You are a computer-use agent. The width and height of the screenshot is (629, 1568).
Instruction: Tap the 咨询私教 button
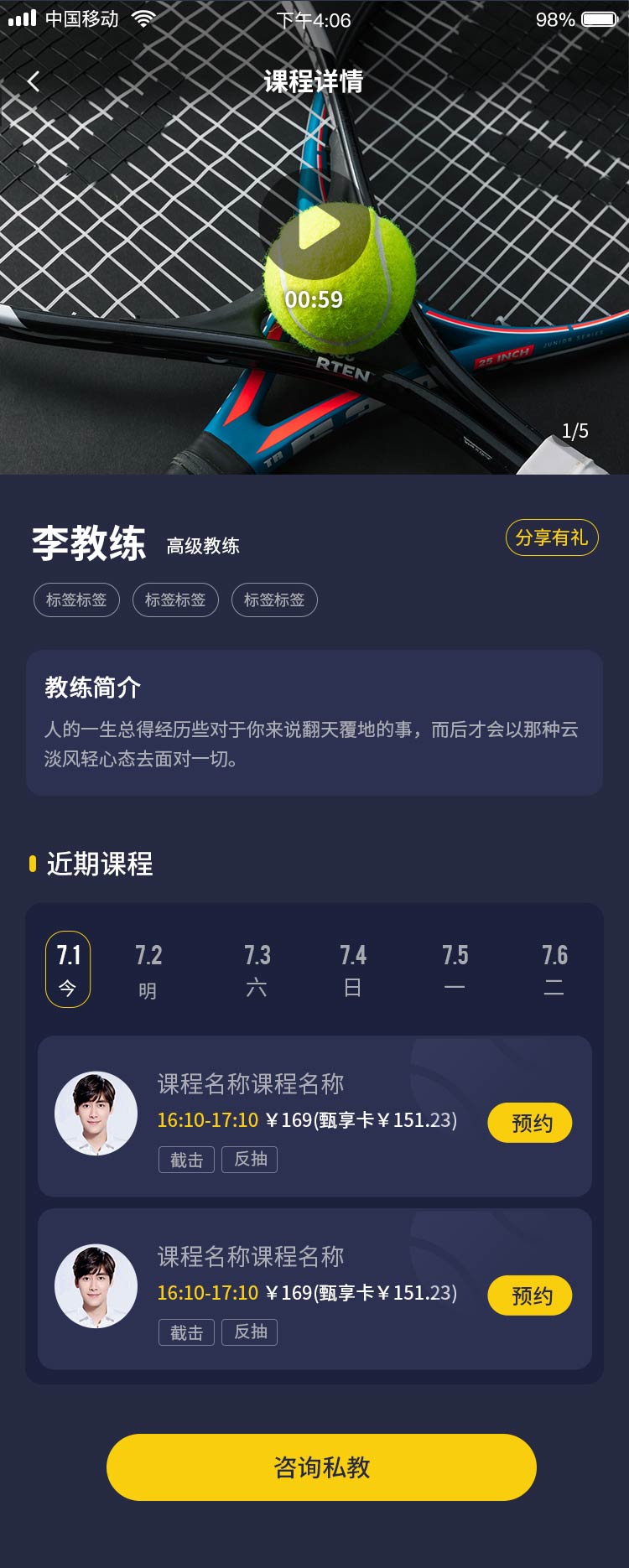pos(321,1467)
